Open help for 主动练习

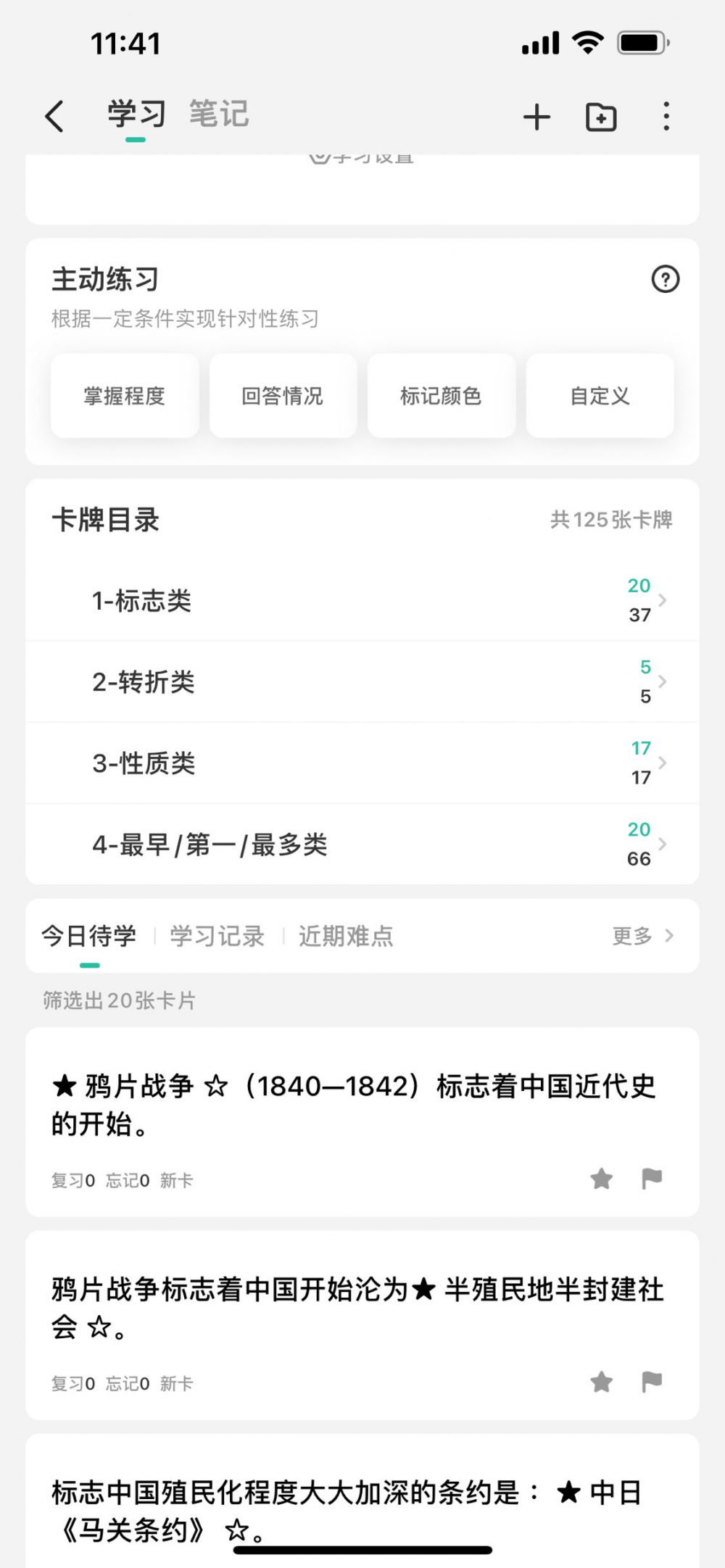pos(666,279)
